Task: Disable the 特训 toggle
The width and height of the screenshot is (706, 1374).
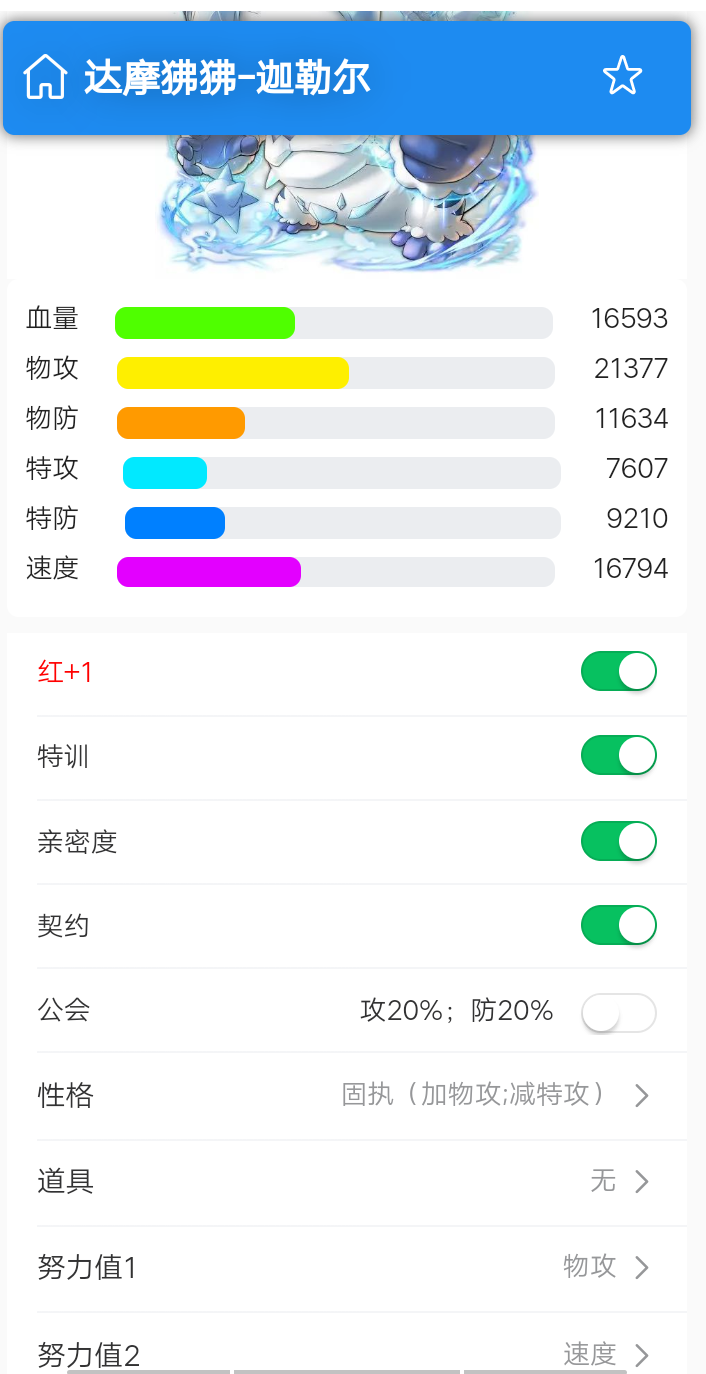Action: pos(618,755)
